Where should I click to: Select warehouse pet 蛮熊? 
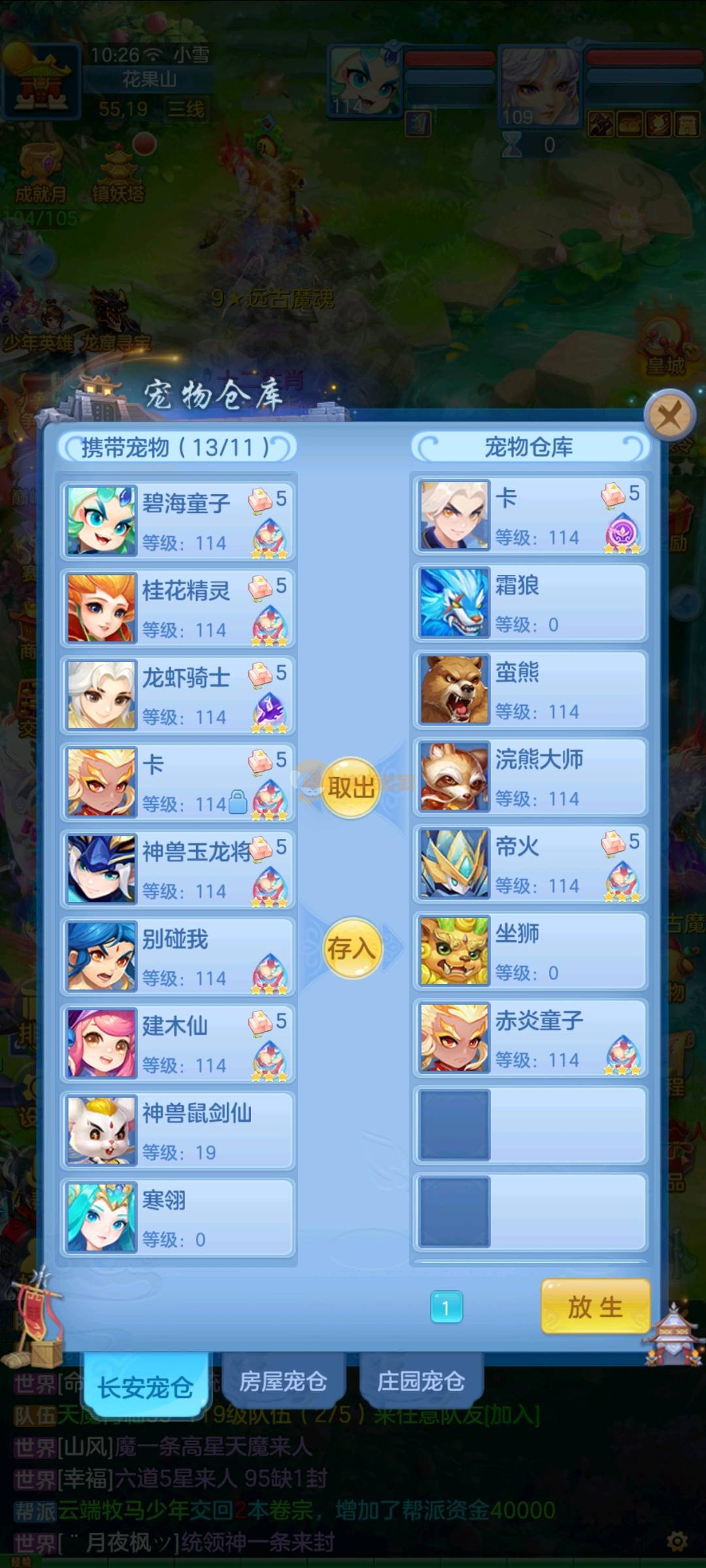point(529,689)
